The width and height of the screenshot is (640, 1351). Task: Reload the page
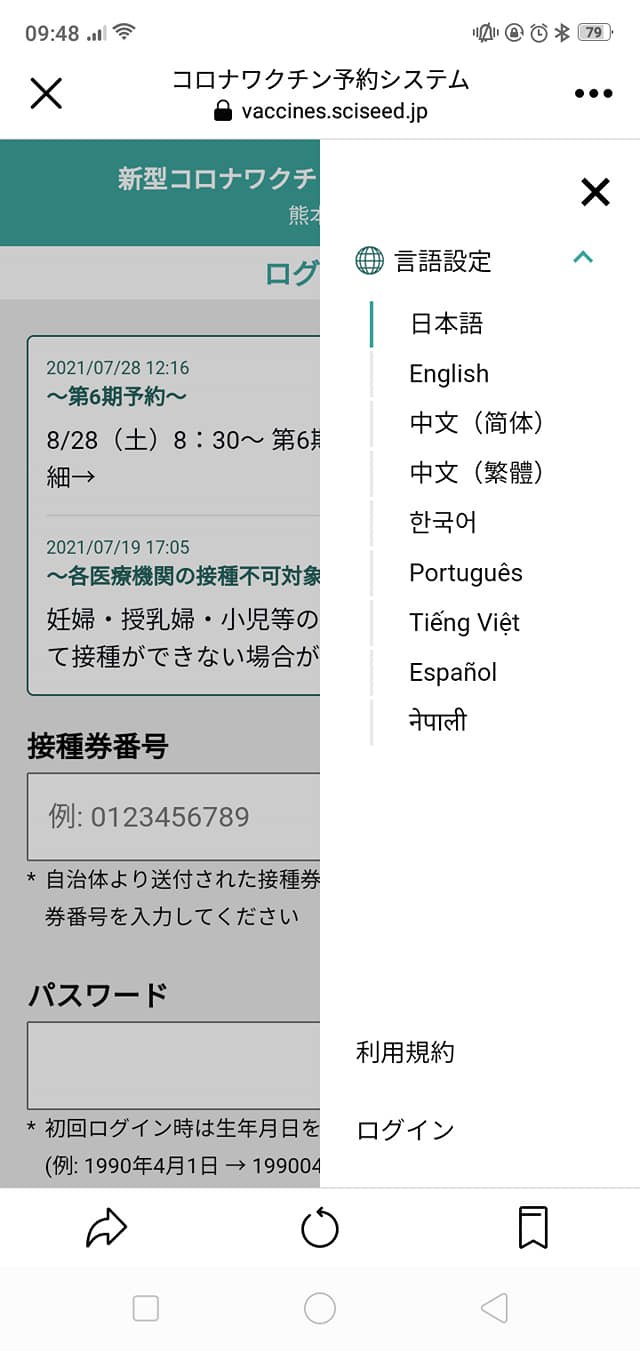[x=320, y=1228]
